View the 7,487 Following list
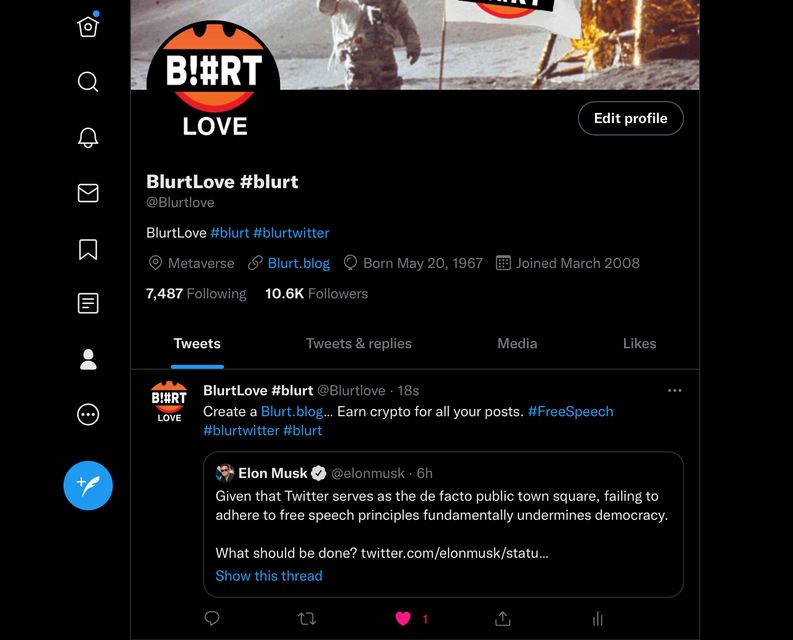The height and width of the screenshot is (640, 793). 196,293
